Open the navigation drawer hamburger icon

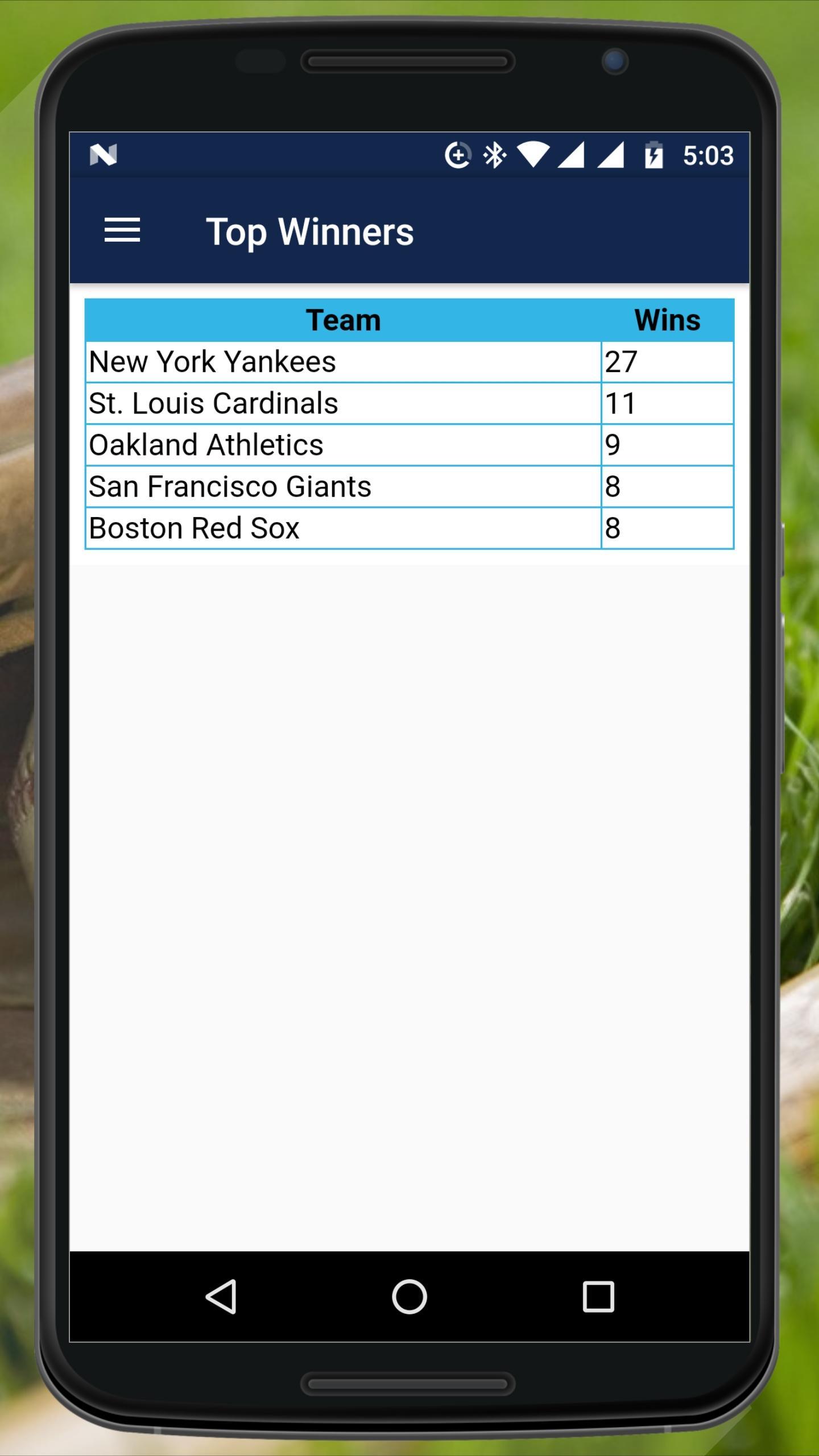[x=122, y=230]
